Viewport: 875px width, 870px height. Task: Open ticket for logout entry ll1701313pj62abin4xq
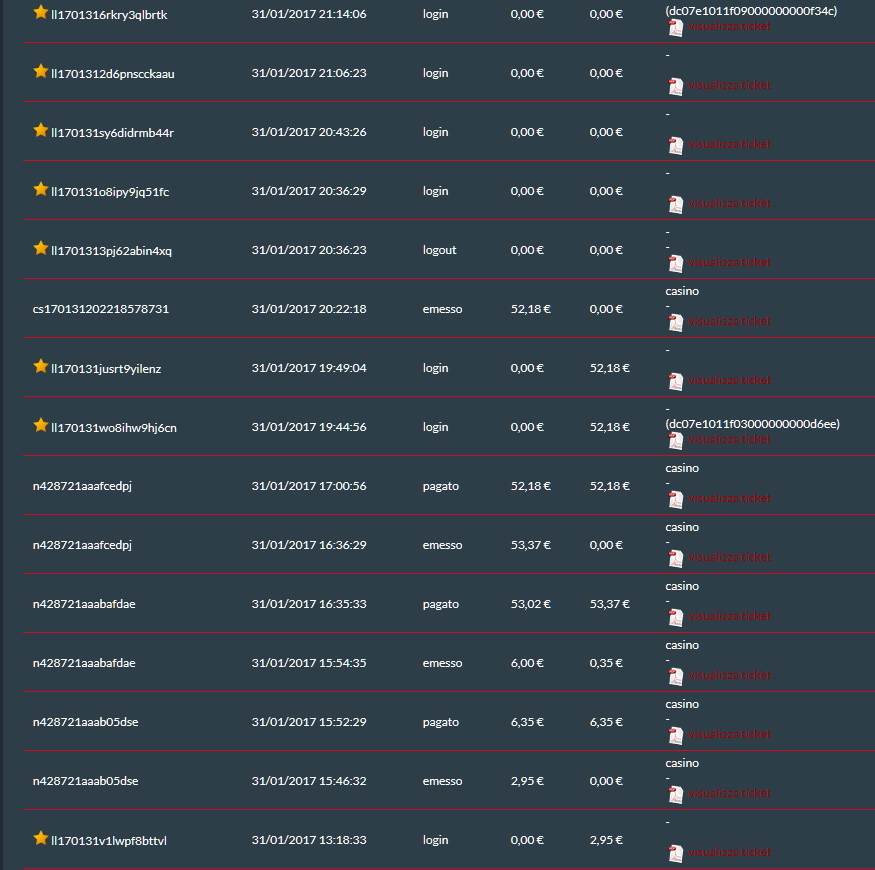[729, 262]
